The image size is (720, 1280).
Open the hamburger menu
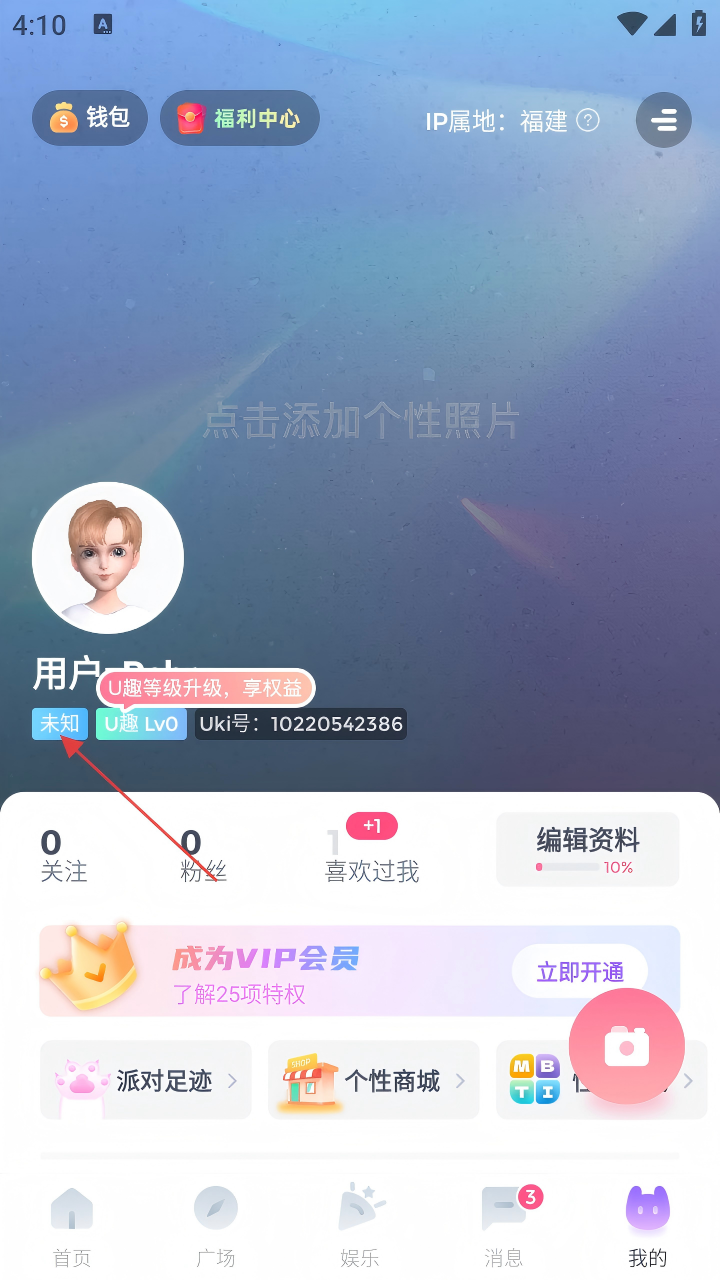pyautogui.click(x=663, y=121)
